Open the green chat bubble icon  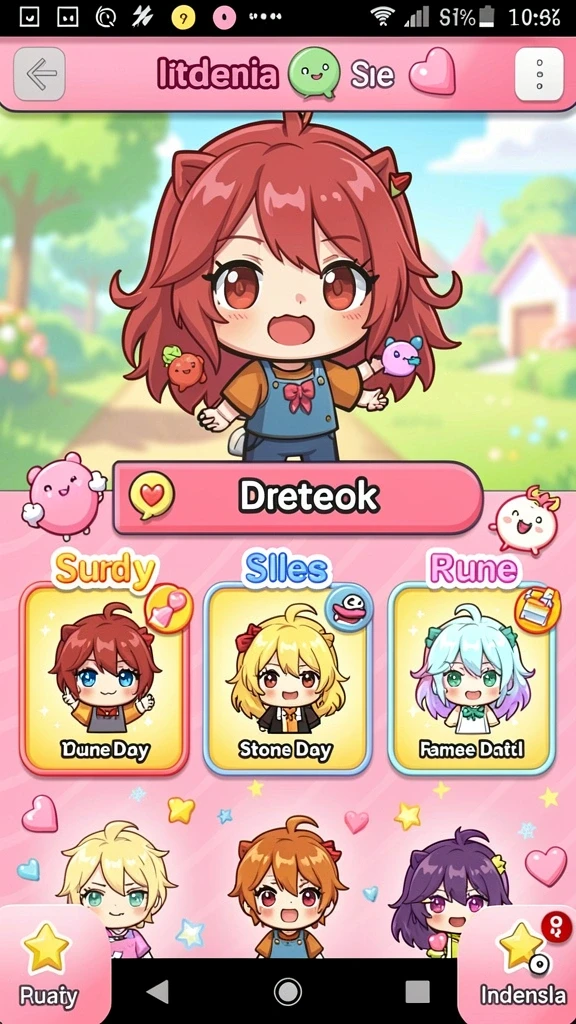(x=315, y=73)
